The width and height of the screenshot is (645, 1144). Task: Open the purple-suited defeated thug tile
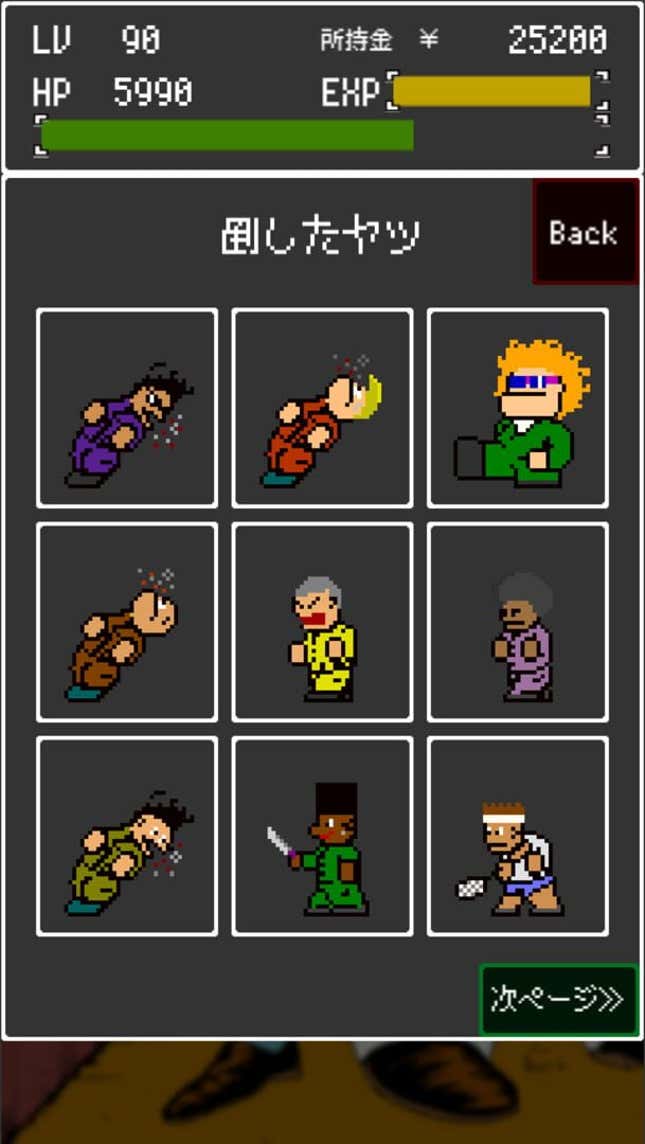[127, 408]
